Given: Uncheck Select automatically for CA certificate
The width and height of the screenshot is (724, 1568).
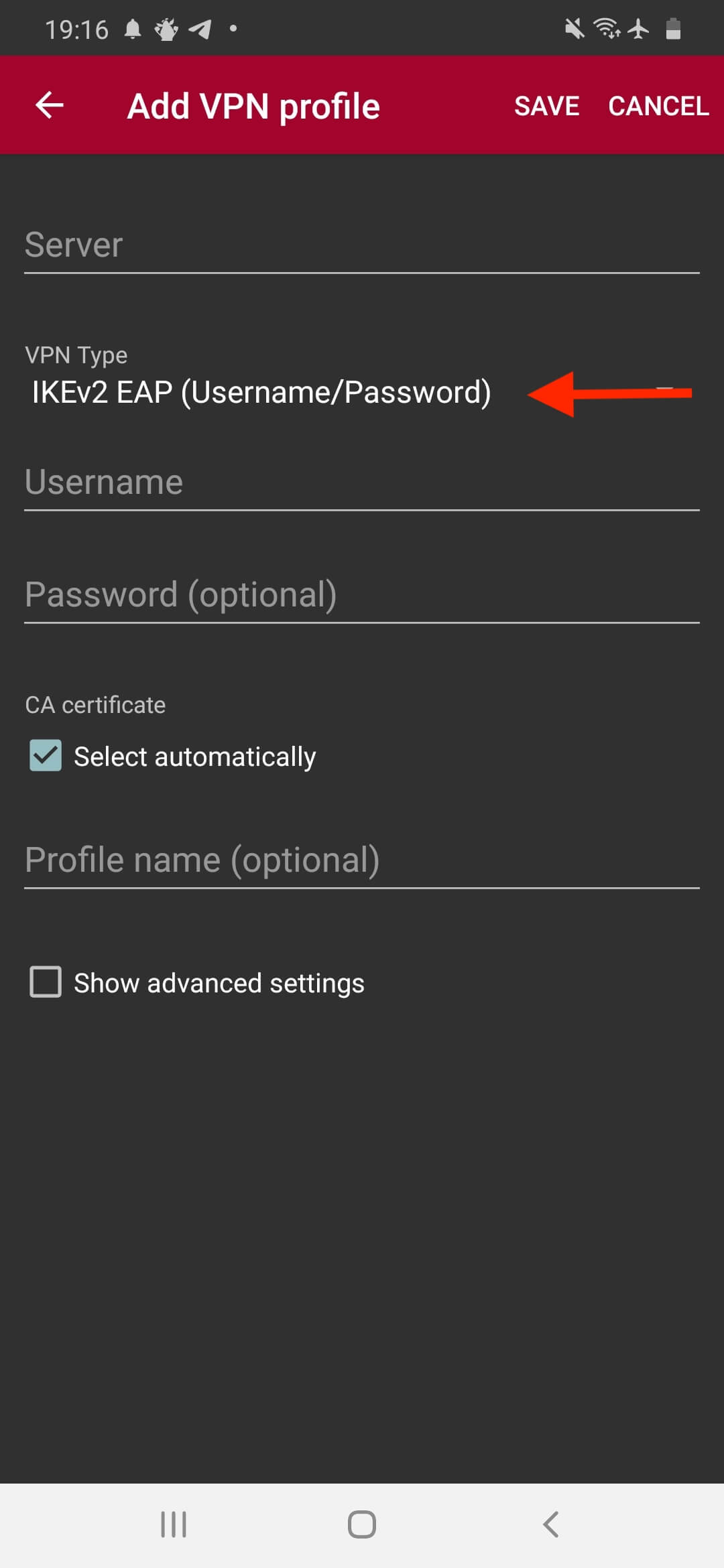Looking at the screenshot, I should (x=46, y=756).
